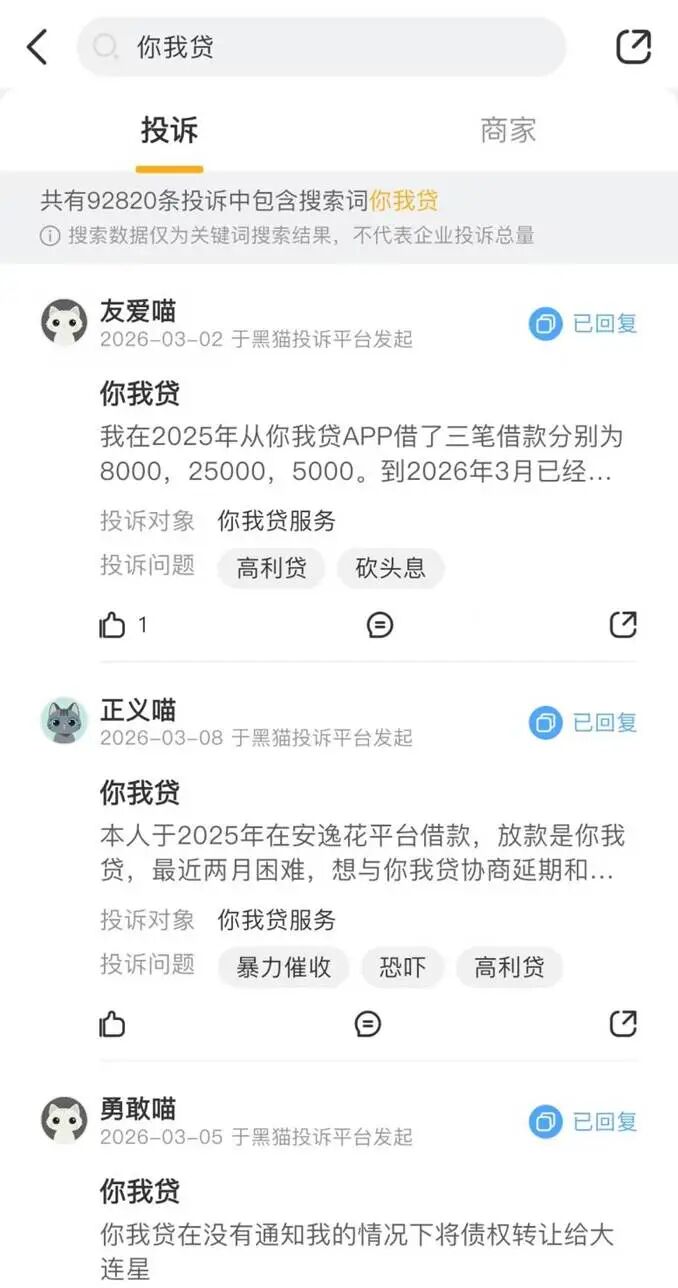Tap the search box containing 你我贷
Image resolution: width=678 pixels, height=1288 pixels.
320,47
